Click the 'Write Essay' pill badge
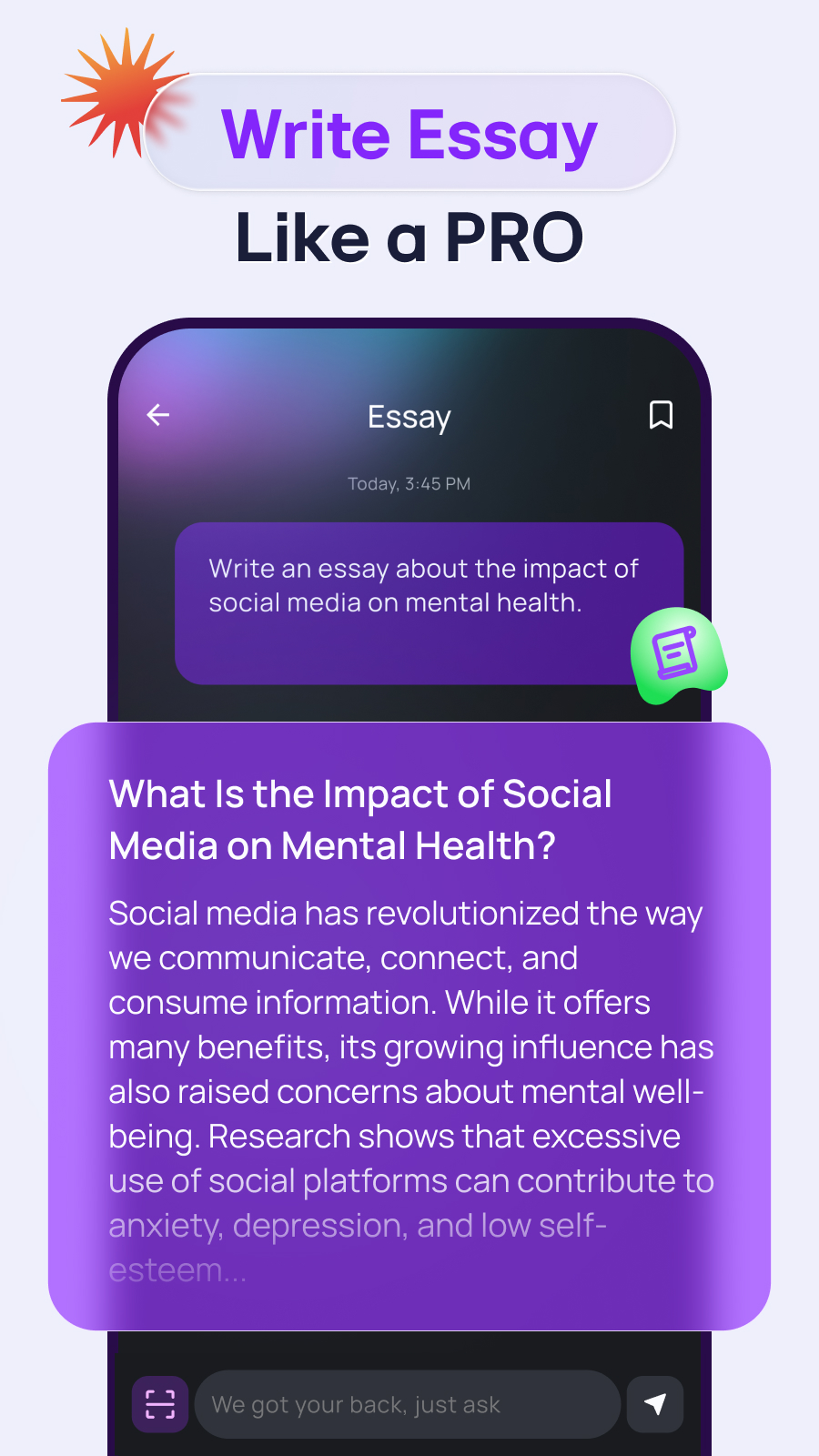819x1456 pixels. (409, 134)
